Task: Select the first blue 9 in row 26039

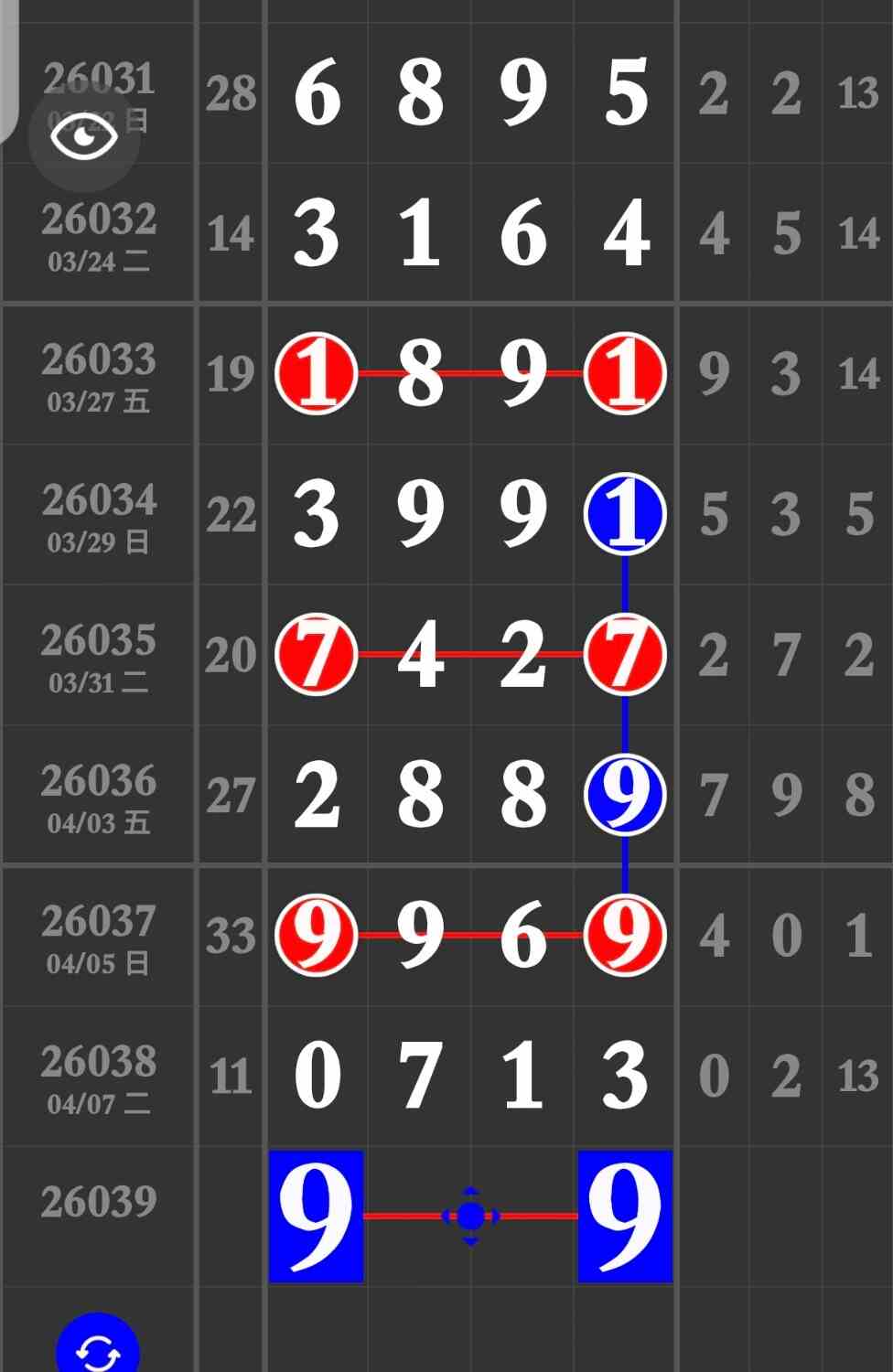Action: click(x=316, y=1216)
